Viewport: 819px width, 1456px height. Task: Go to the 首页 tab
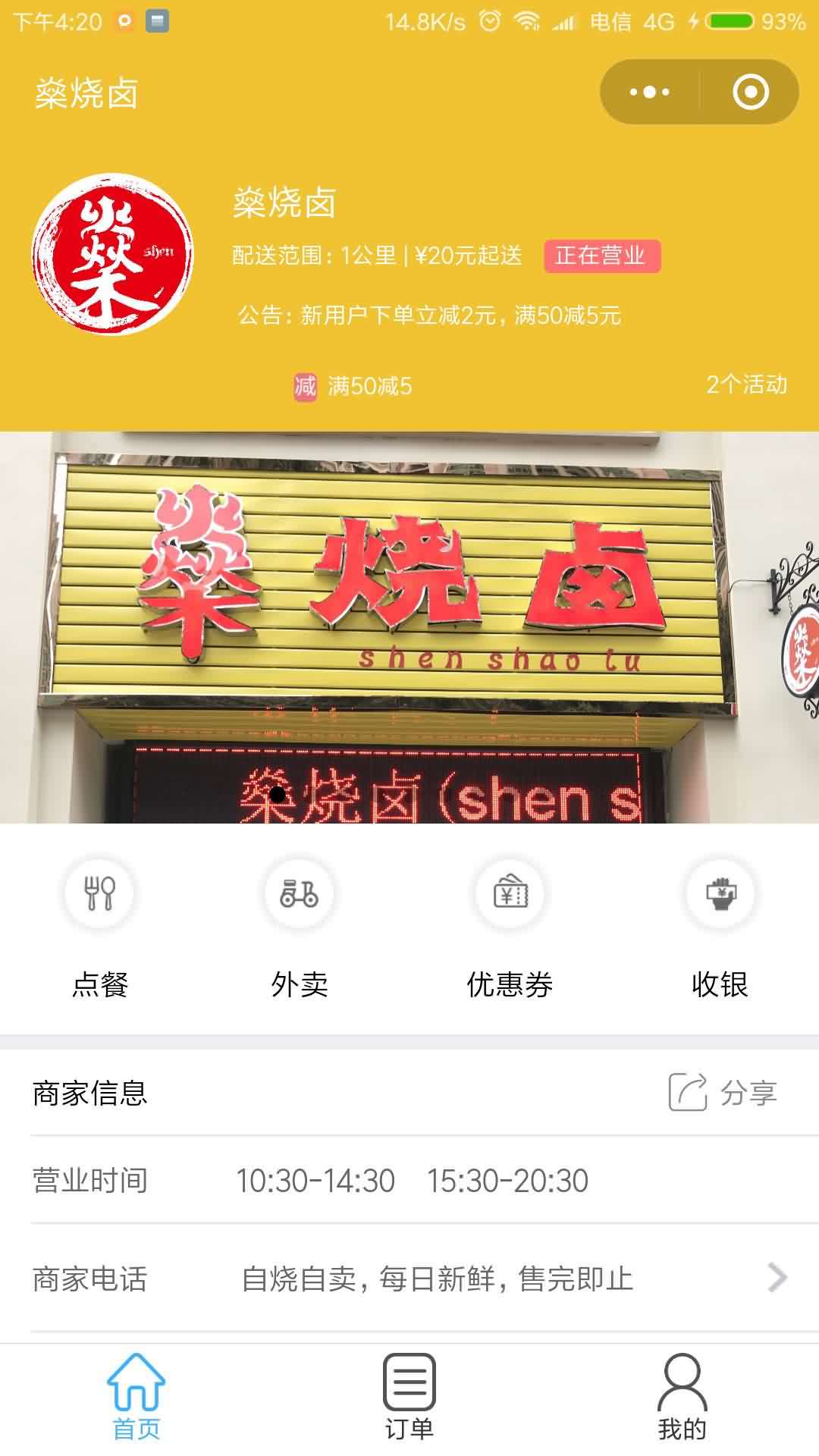[136, 1398]
